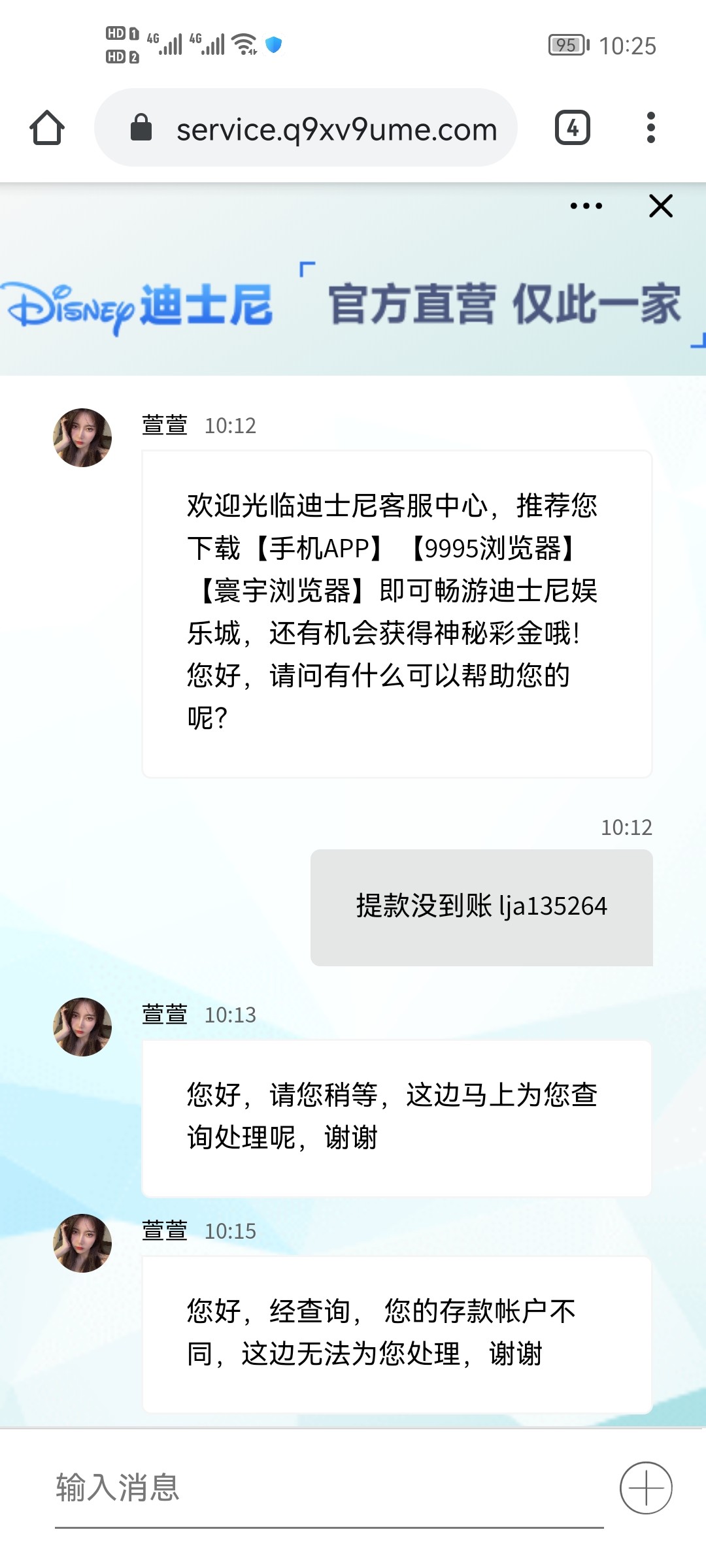Viewport: 706px width, 1568px height.
Task: Tap the address bar showing service.q9xv9ume.com
Action: point(337,129)
